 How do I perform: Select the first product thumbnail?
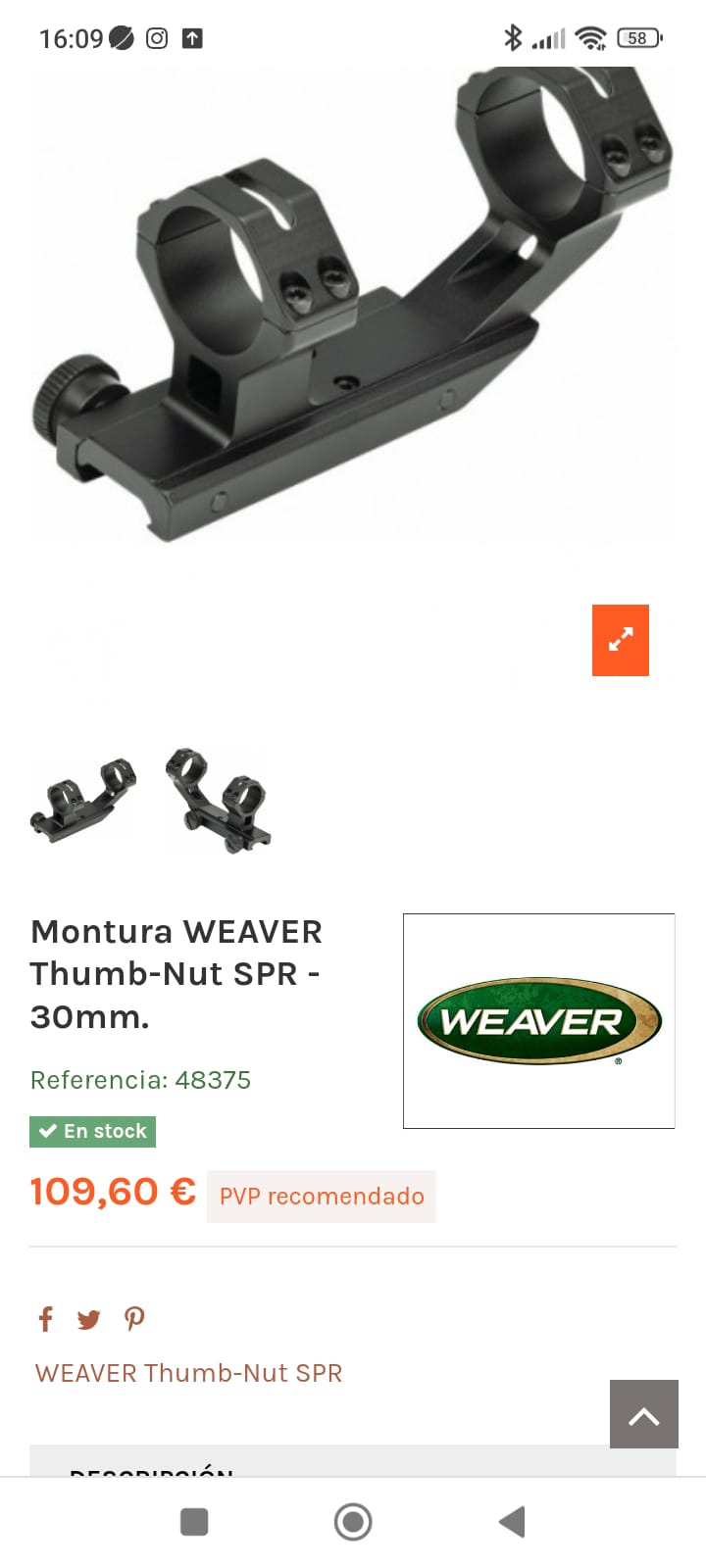83,799
